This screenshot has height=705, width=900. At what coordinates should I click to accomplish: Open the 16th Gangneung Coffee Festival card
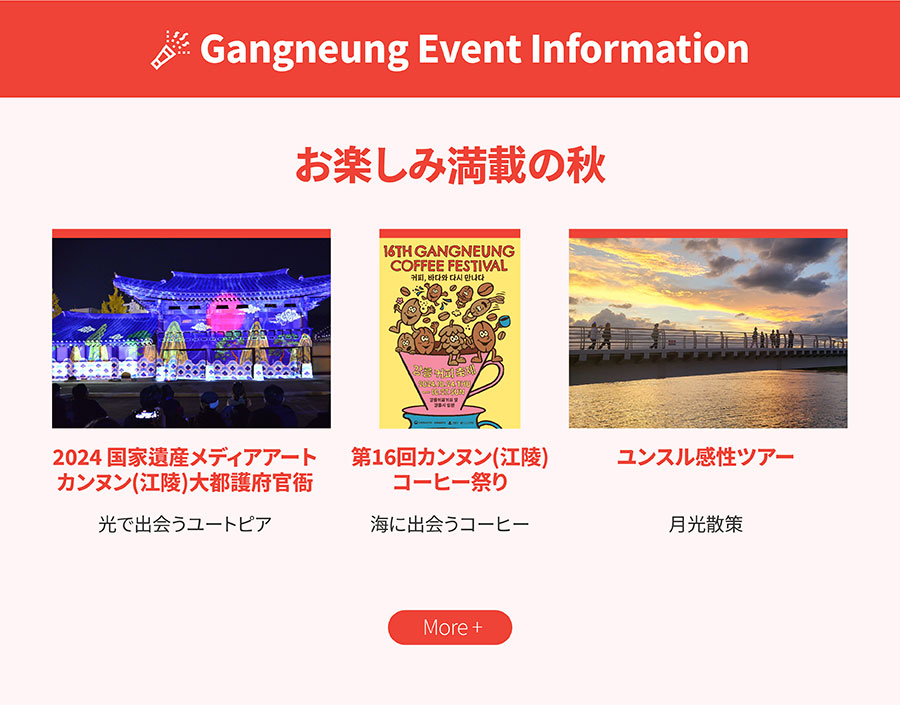[450, 332]
